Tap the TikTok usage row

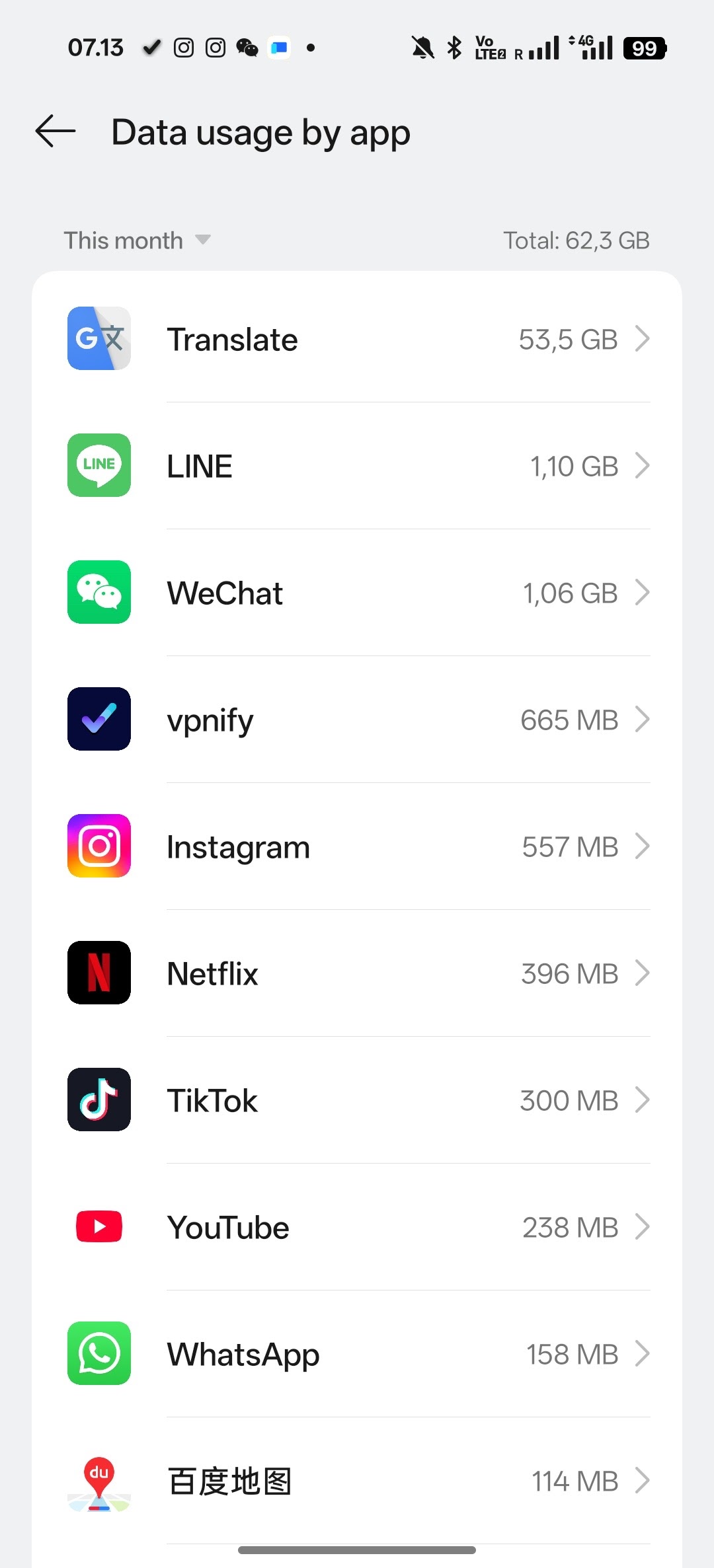357,1101
